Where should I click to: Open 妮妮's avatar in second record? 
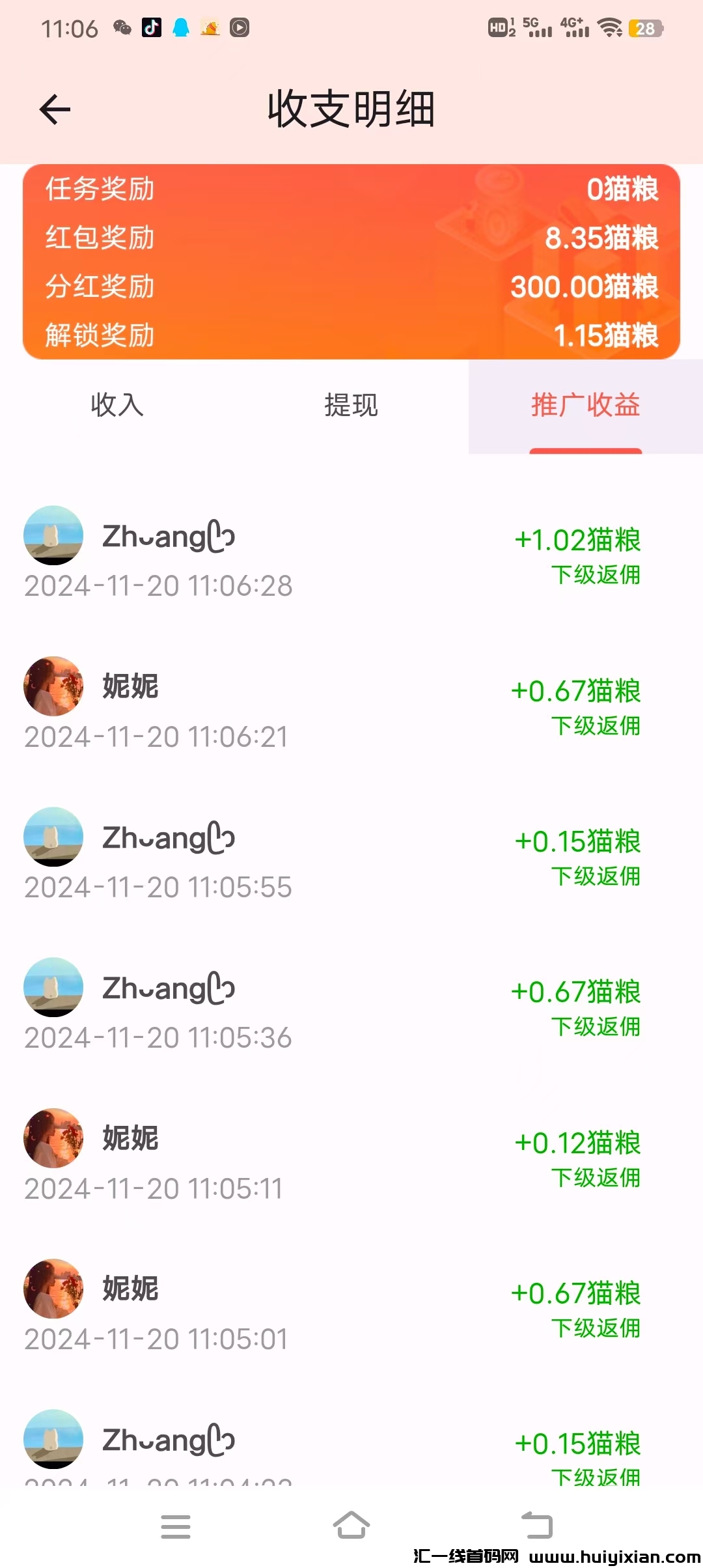pos(53,687)
